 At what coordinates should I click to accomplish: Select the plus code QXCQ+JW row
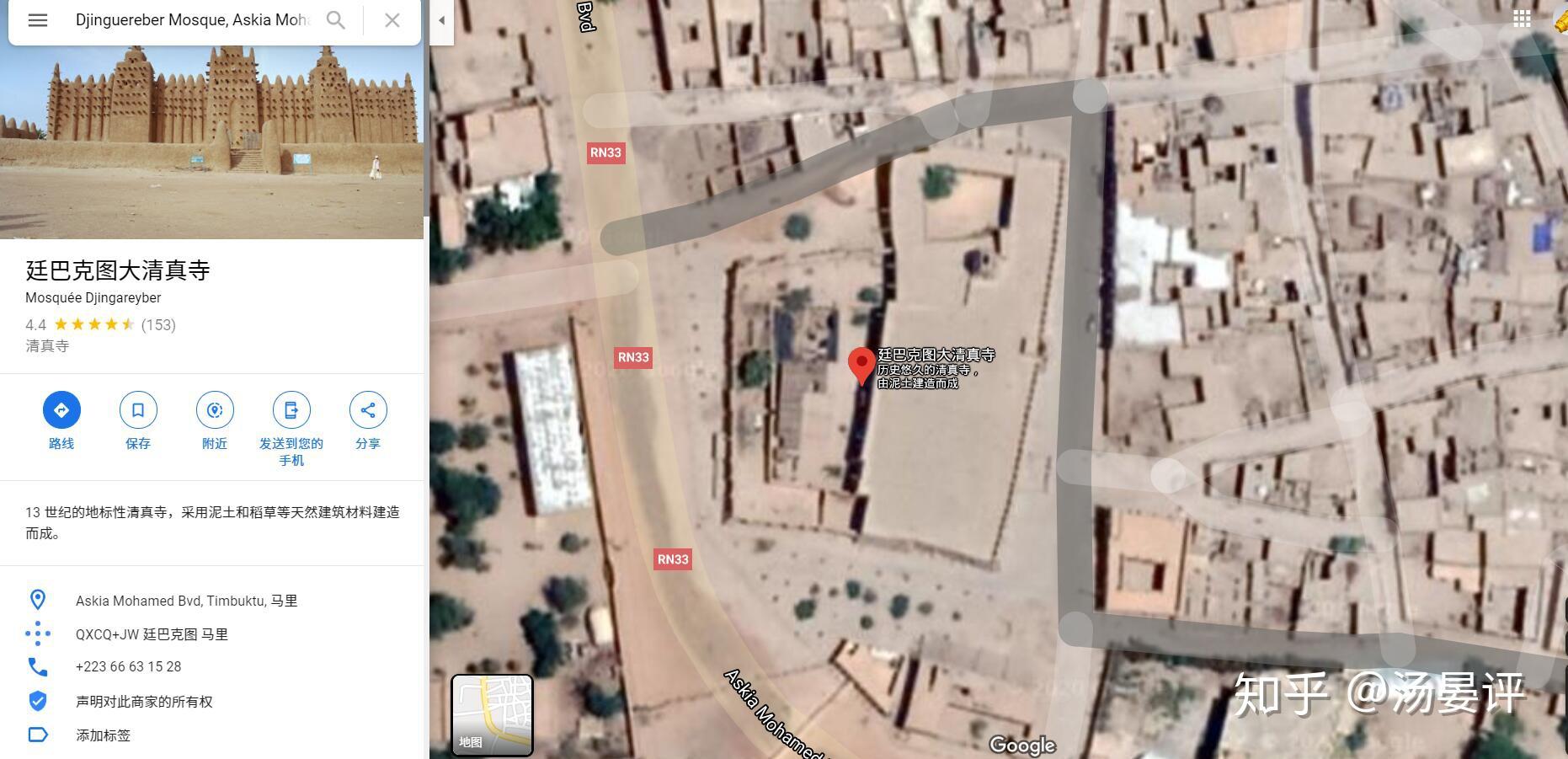click(152, 634)
